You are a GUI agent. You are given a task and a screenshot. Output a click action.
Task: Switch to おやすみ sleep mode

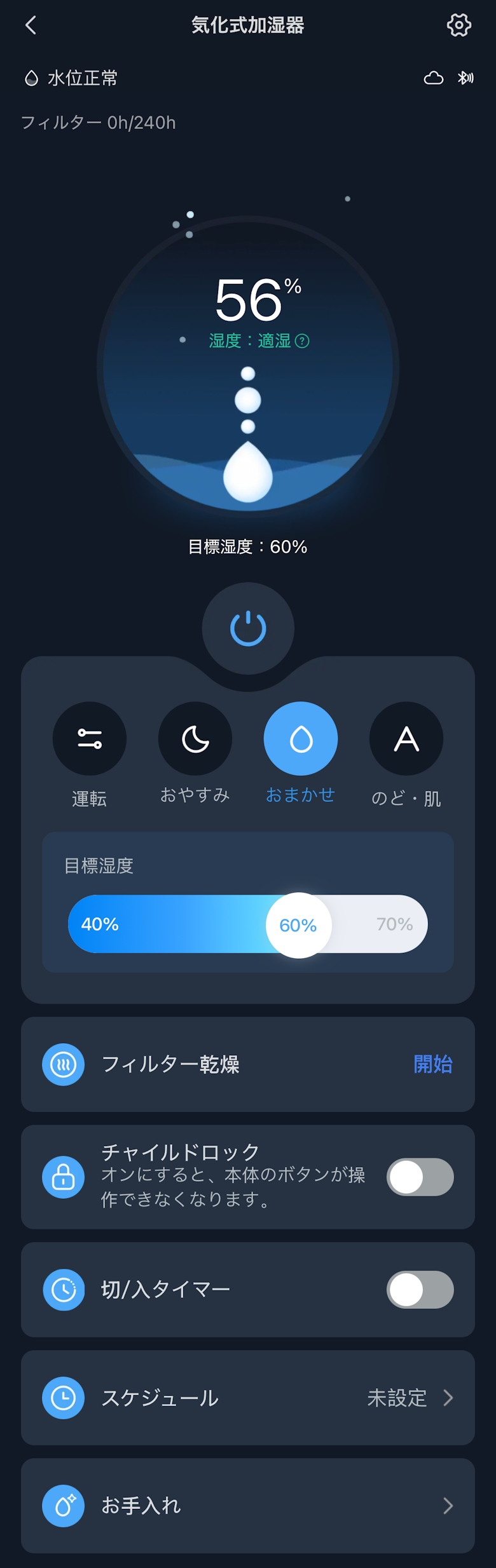[195, 738]
